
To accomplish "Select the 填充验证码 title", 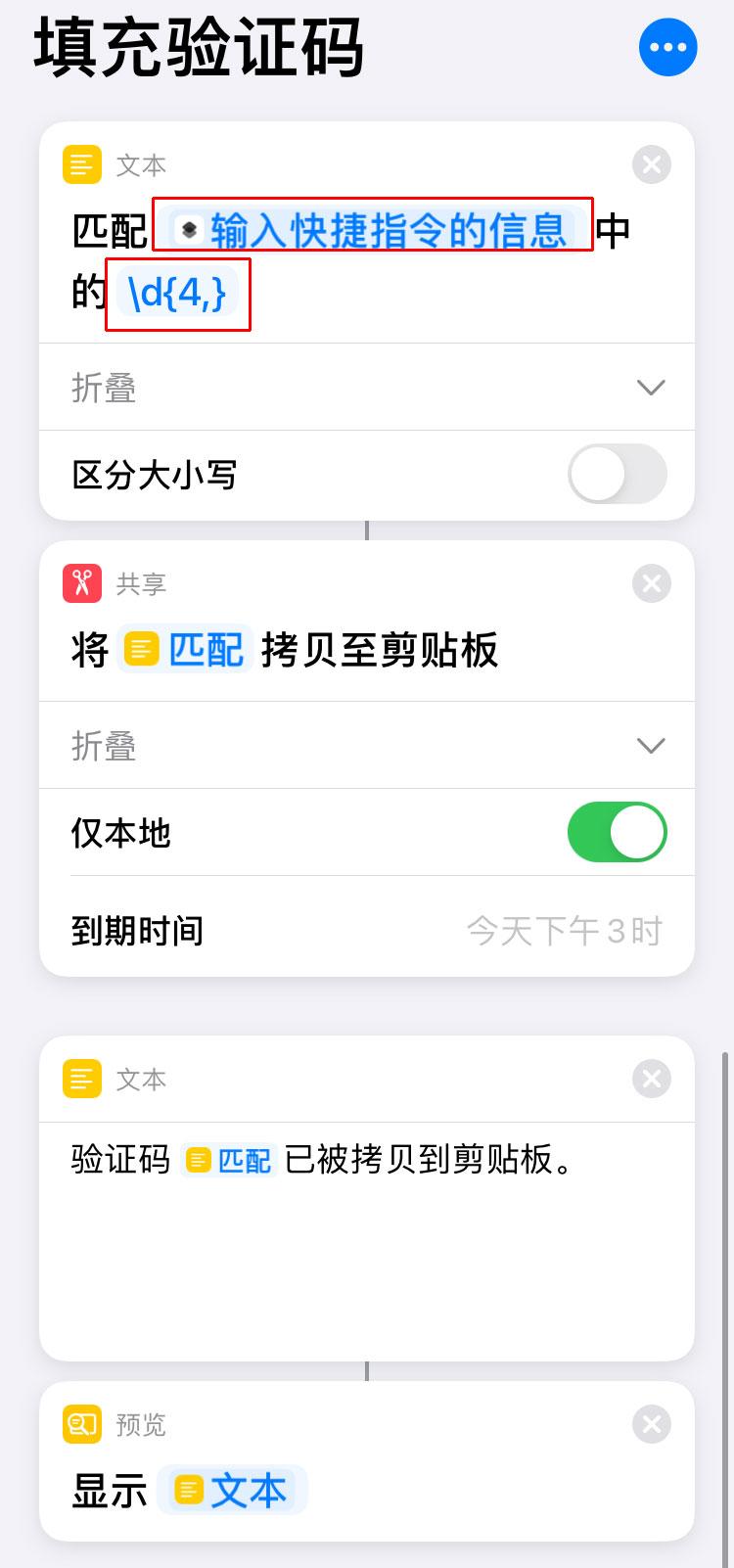I will coord(196,49).
